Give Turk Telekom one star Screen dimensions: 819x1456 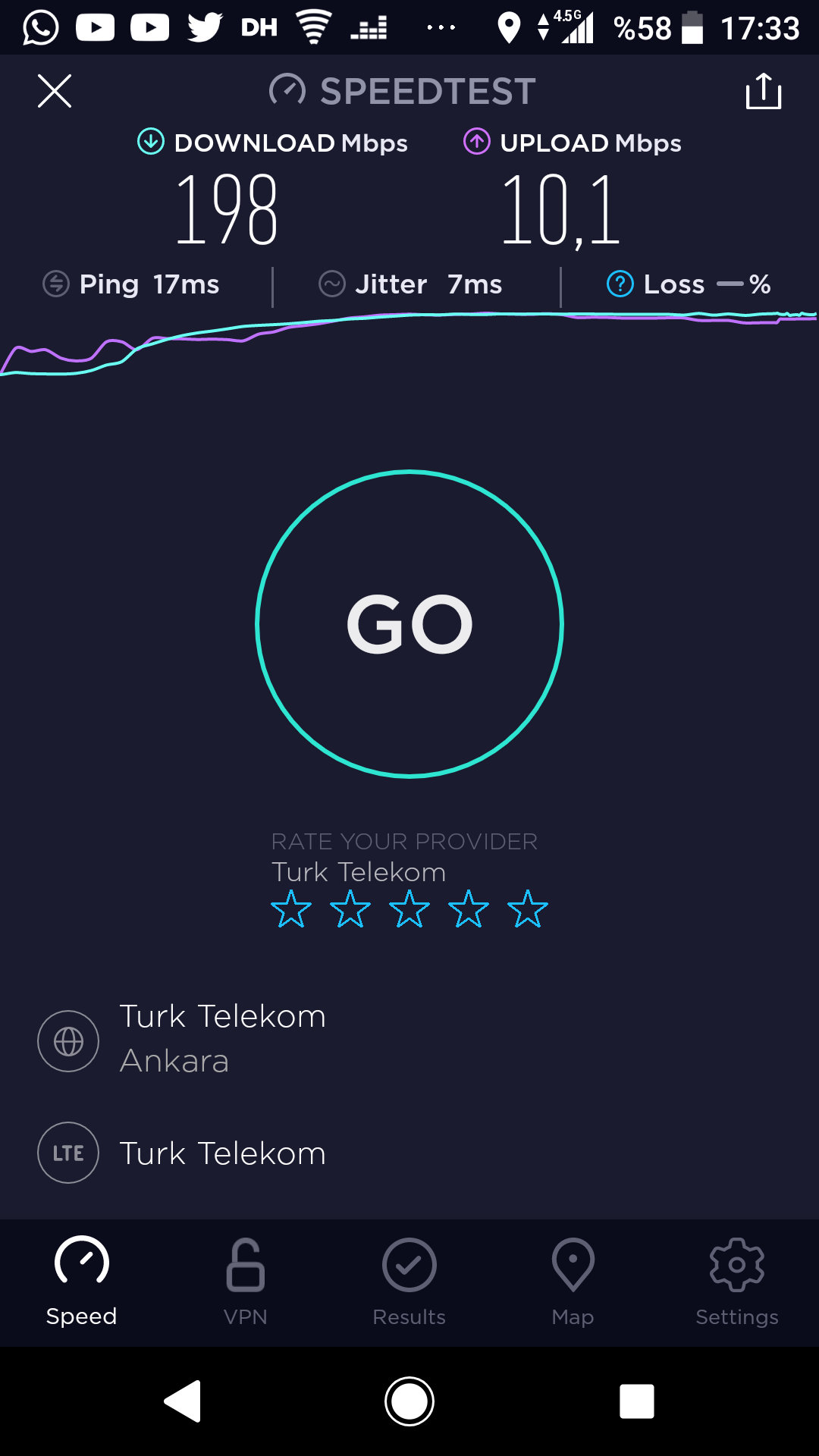pos(291,909)
